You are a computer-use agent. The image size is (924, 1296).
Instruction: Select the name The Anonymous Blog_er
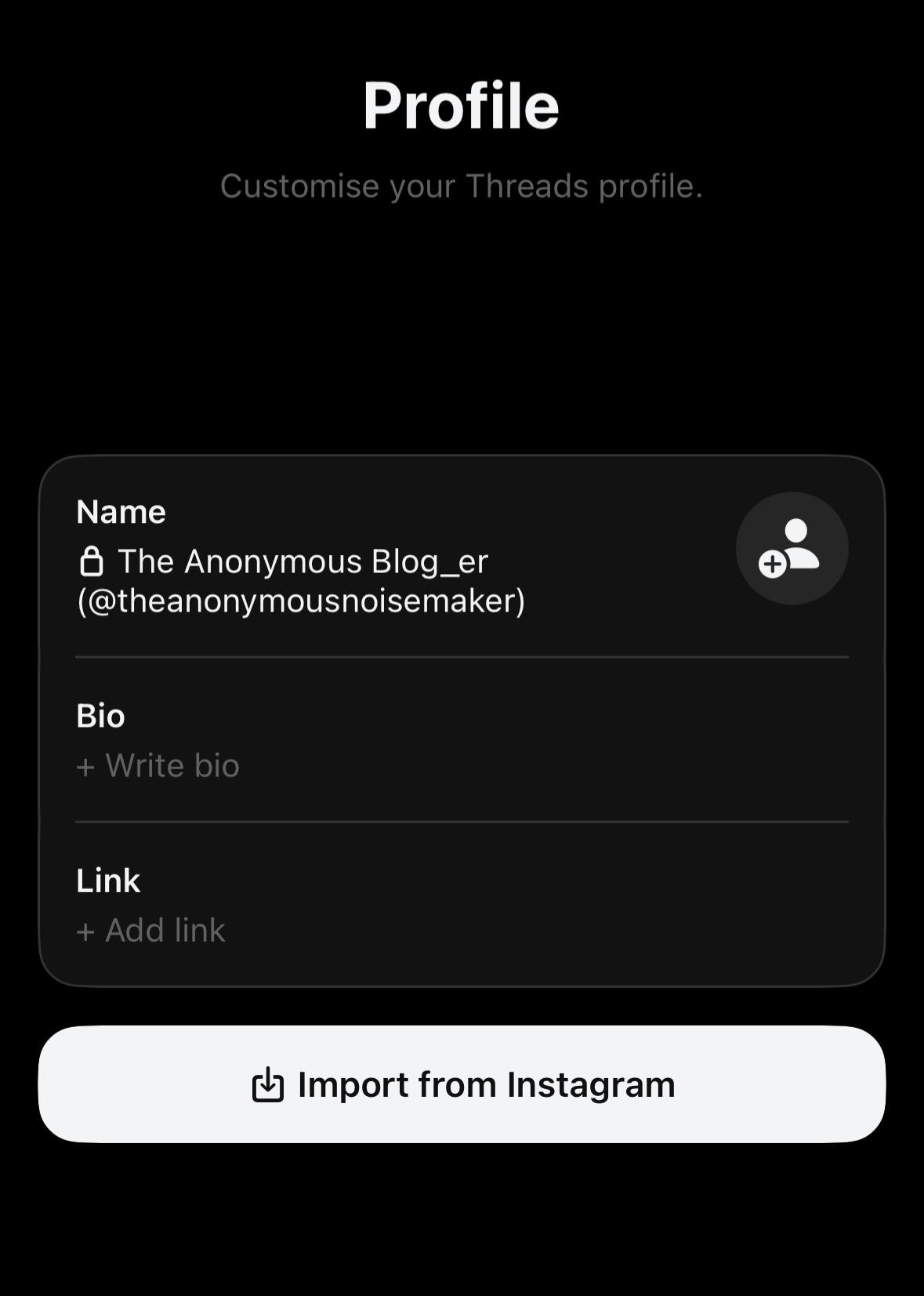(302, 561)
